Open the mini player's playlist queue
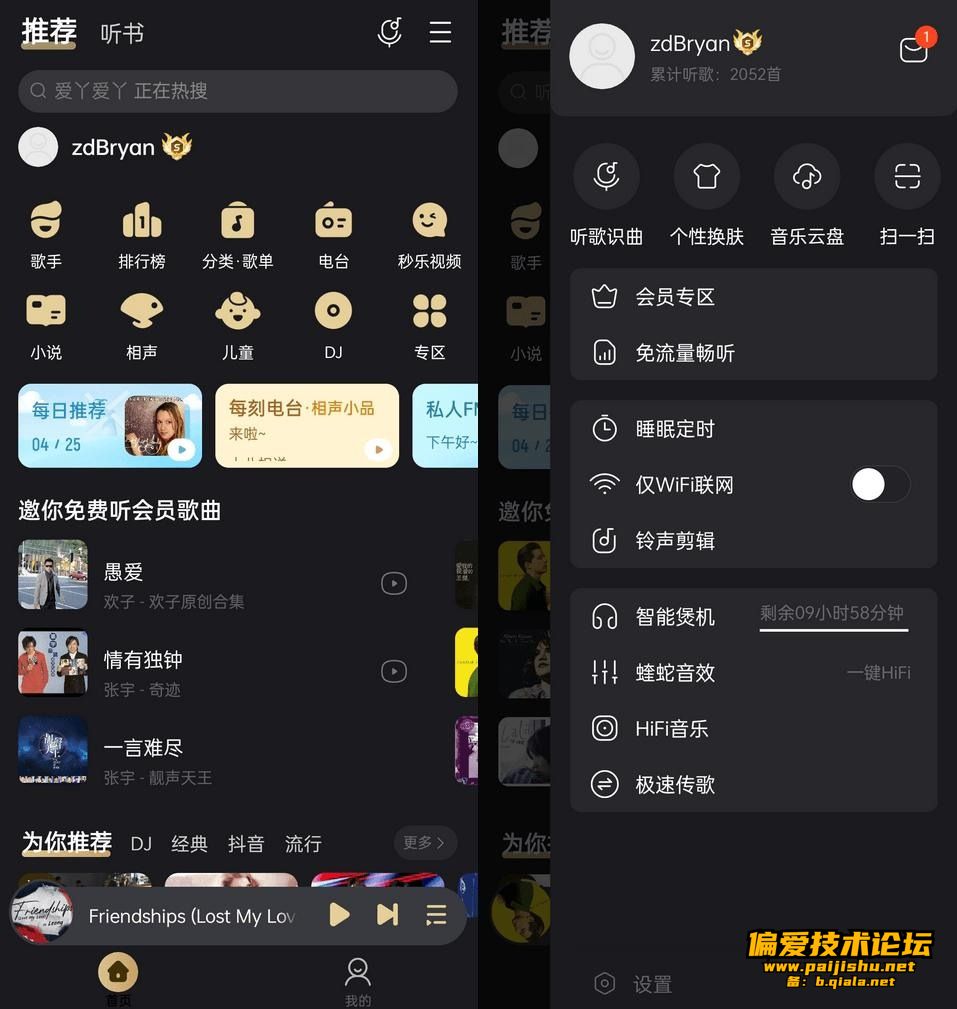This screenshot has height=1009, width=957. pyautogui.click(x=436, y=915)
